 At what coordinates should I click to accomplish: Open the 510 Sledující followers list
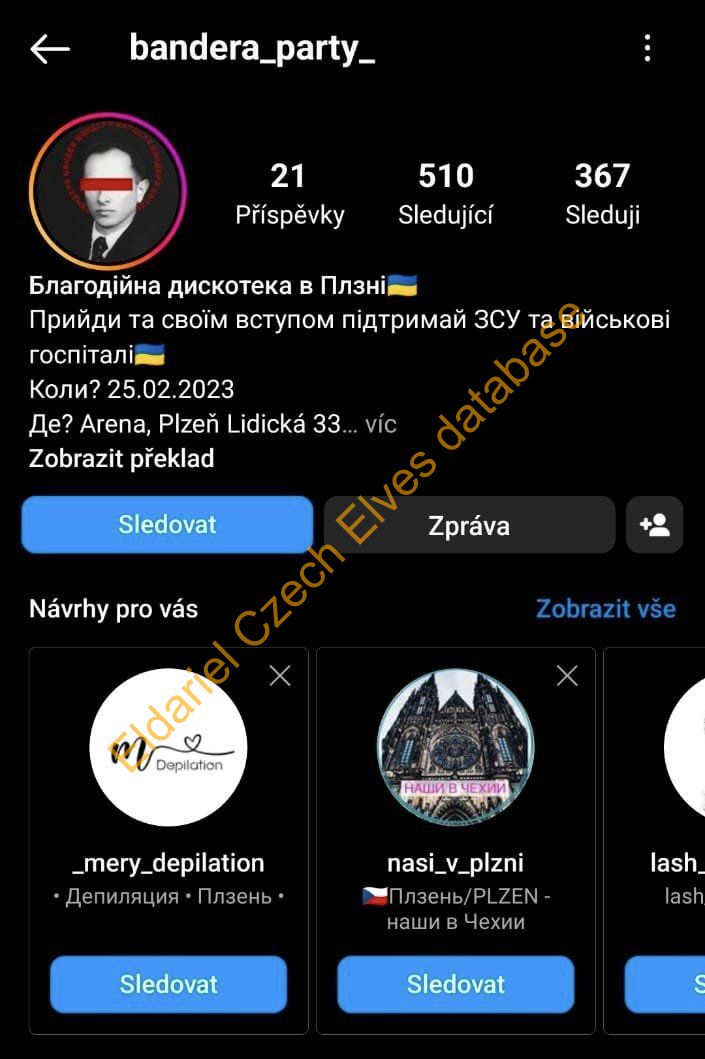point(445,193)
